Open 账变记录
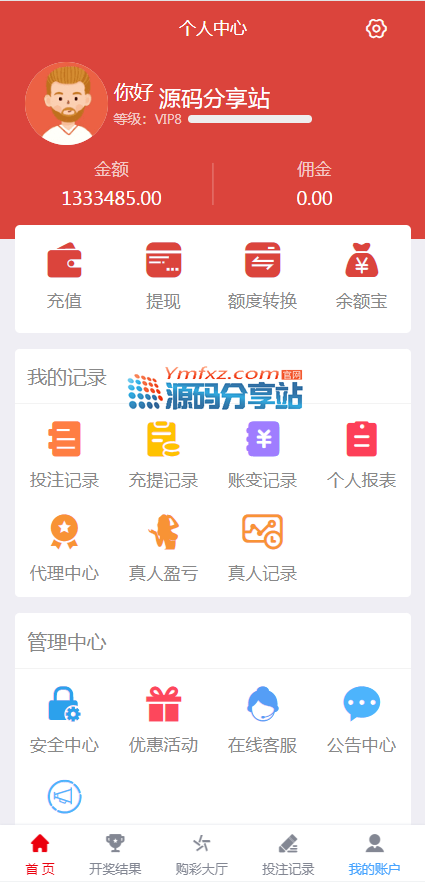425x882 pixels. click(x=263, y=455)
